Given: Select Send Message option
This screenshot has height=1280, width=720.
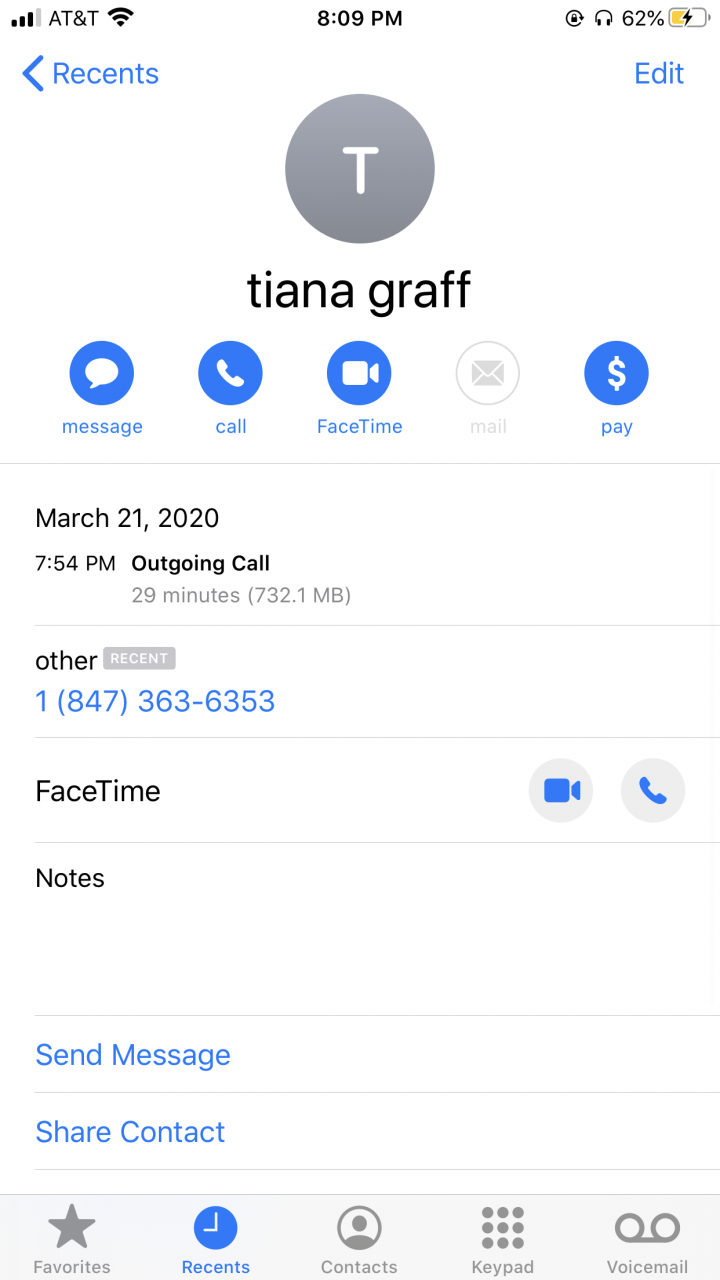Looking at the screenshot, I should tap(133, 1055).
